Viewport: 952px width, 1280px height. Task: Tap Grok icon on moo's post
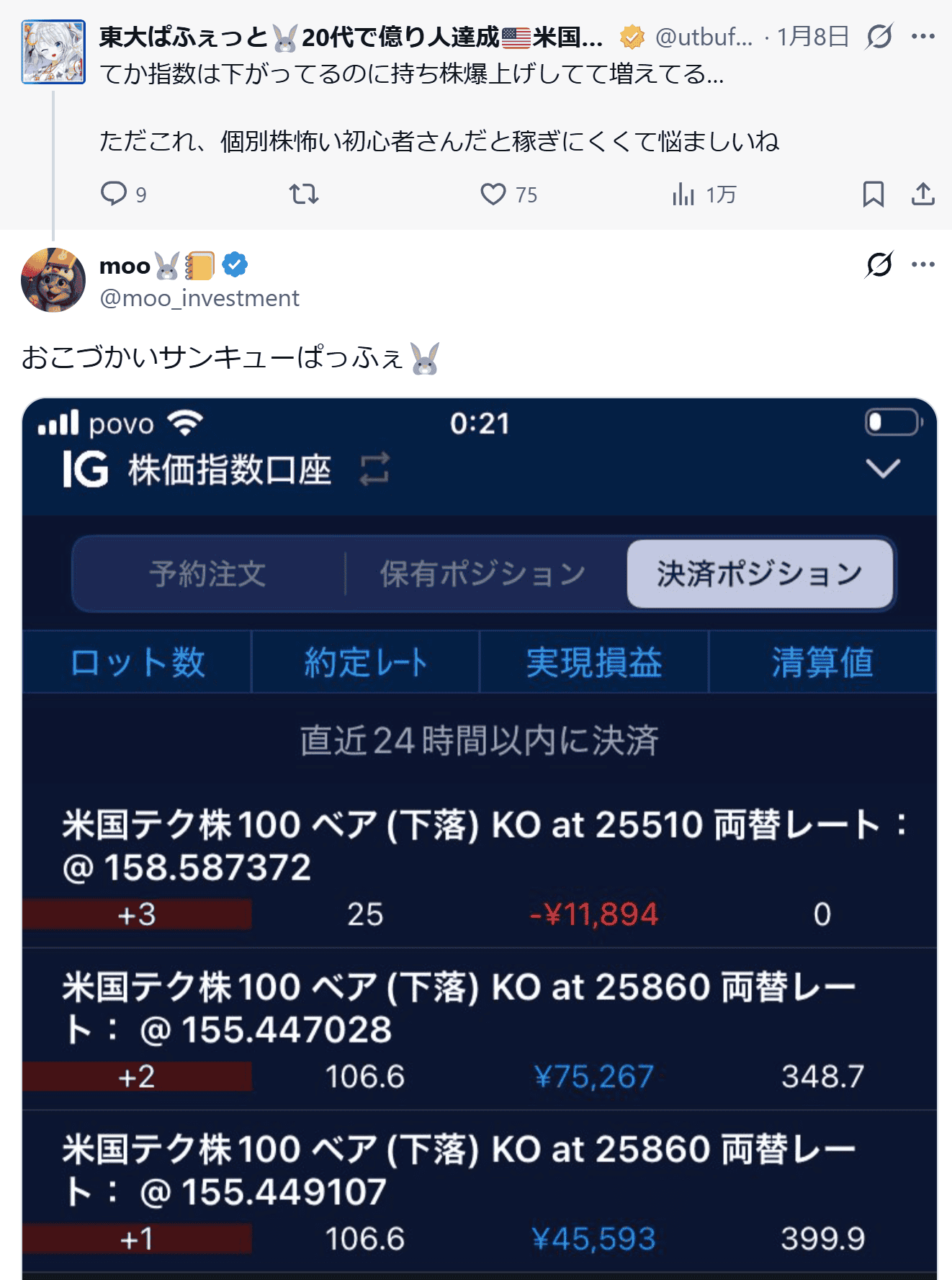(879, 264)
